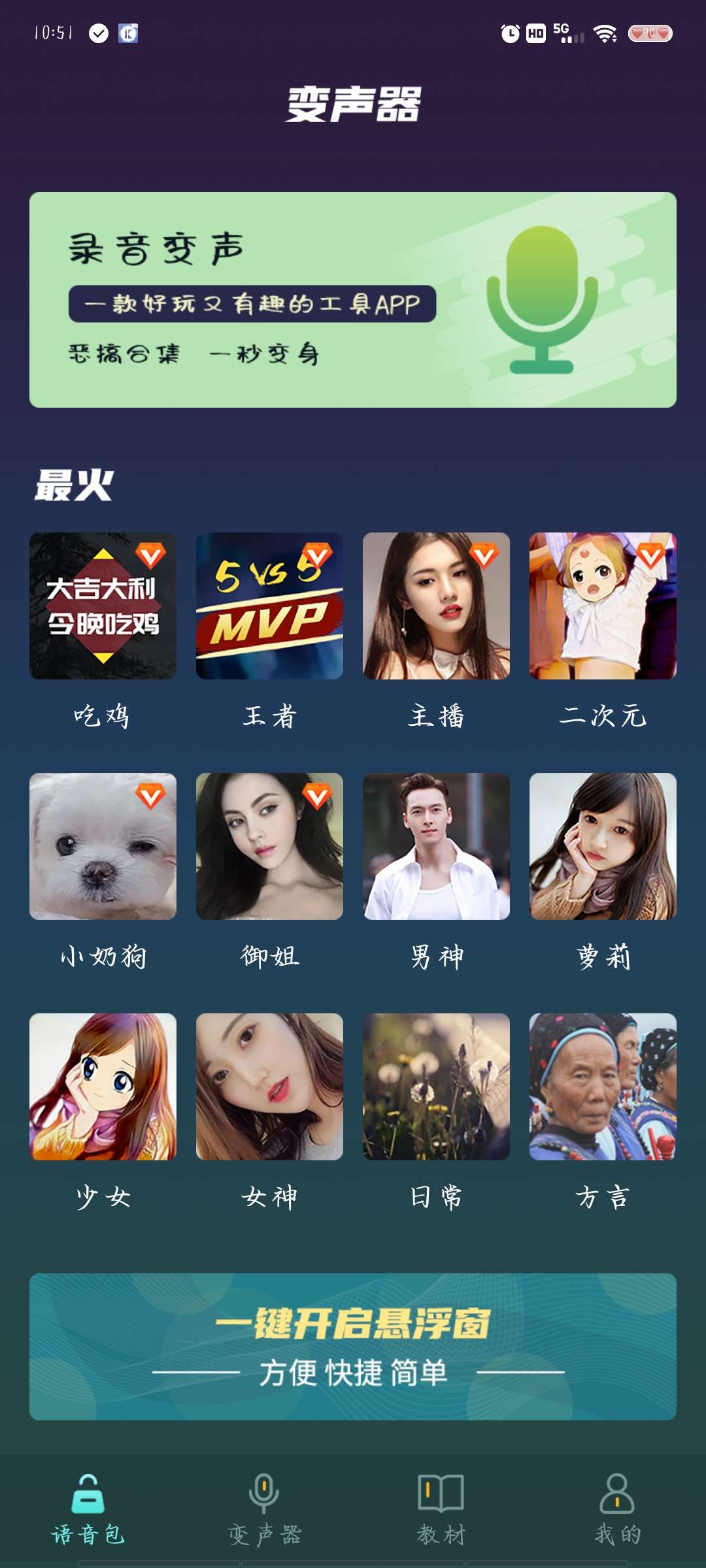Viewport: 706px width, 1568px height.
Task: Open the 男神 voice pack
Action: point(436,846)
